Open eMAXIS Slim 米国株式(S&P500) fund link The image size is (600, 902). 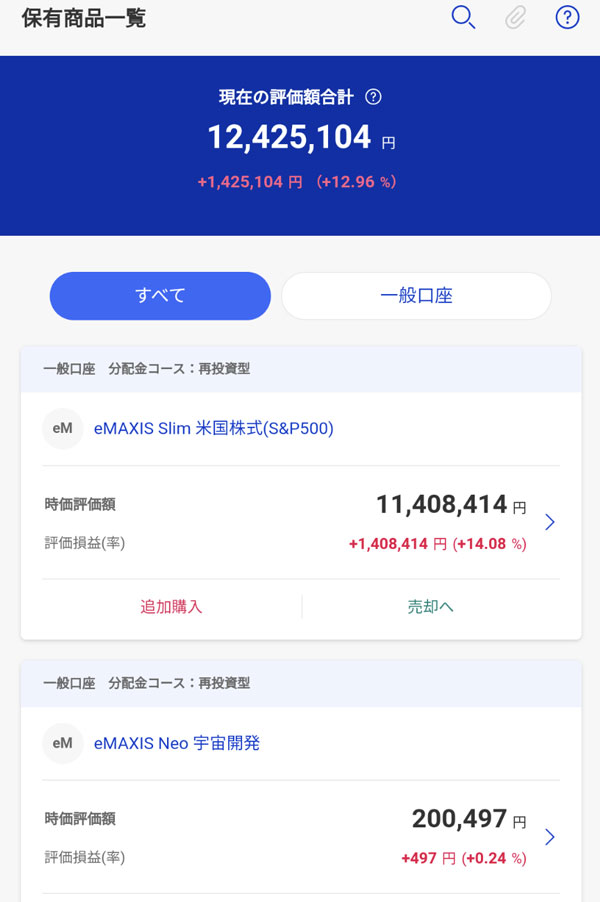tap(213, 429)
